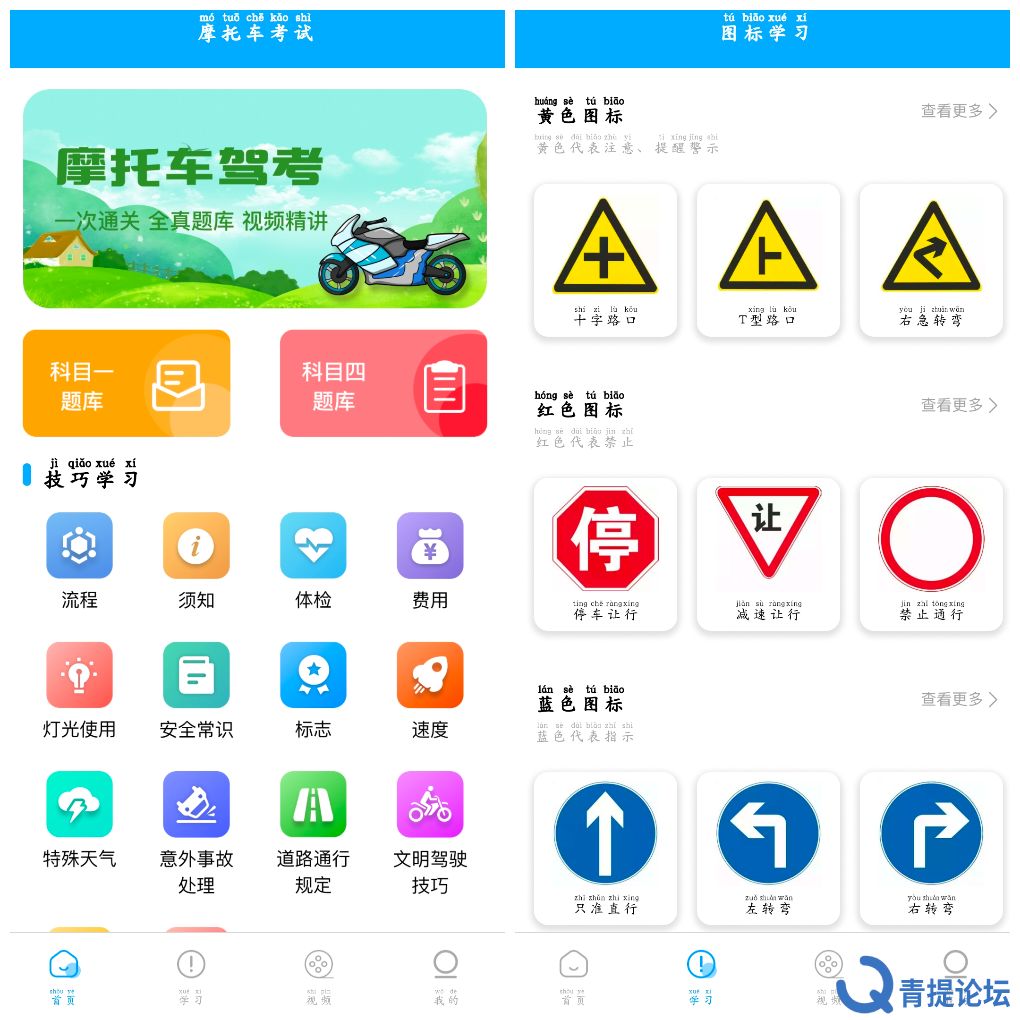
Task: Open the 标志 item
Action: coord(313,690)
